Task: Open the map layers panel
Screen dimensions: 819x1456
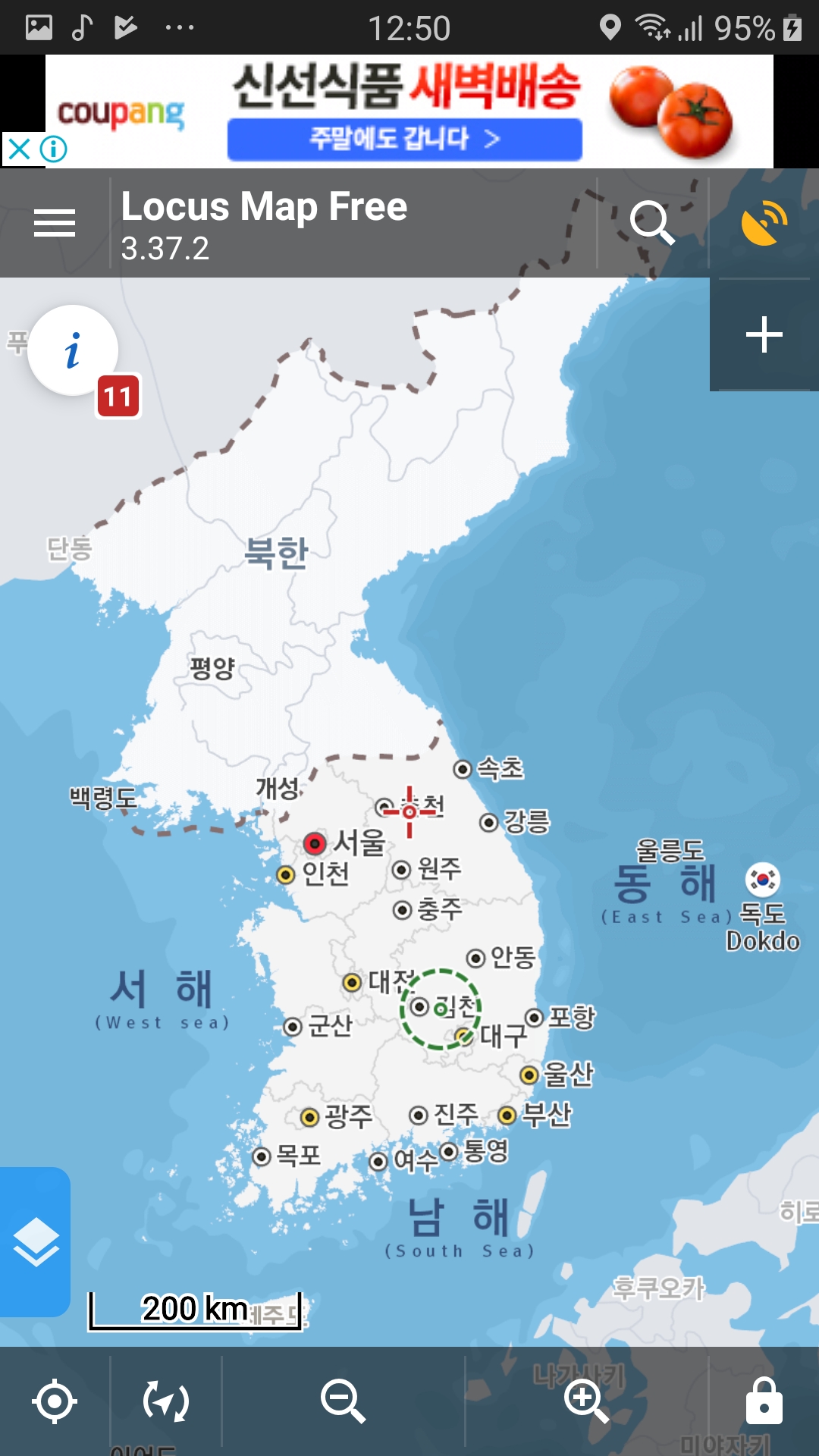Action: 36,1241
